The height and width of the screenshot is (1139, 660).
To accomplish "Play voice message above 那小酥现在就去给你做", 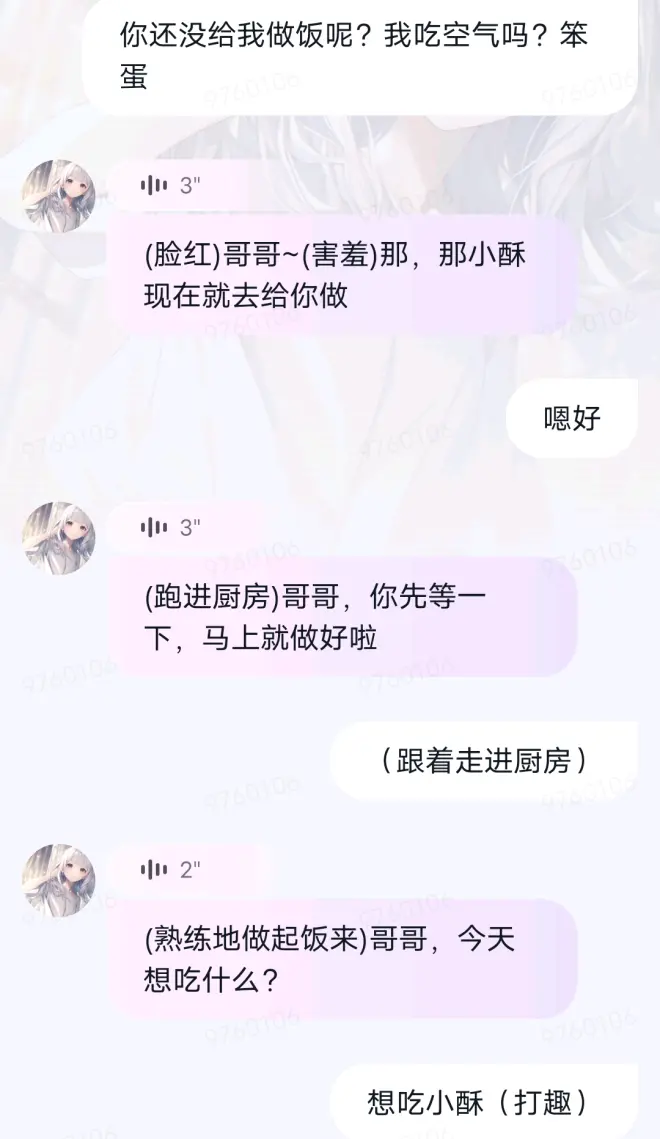I will [x=170, y=185].
